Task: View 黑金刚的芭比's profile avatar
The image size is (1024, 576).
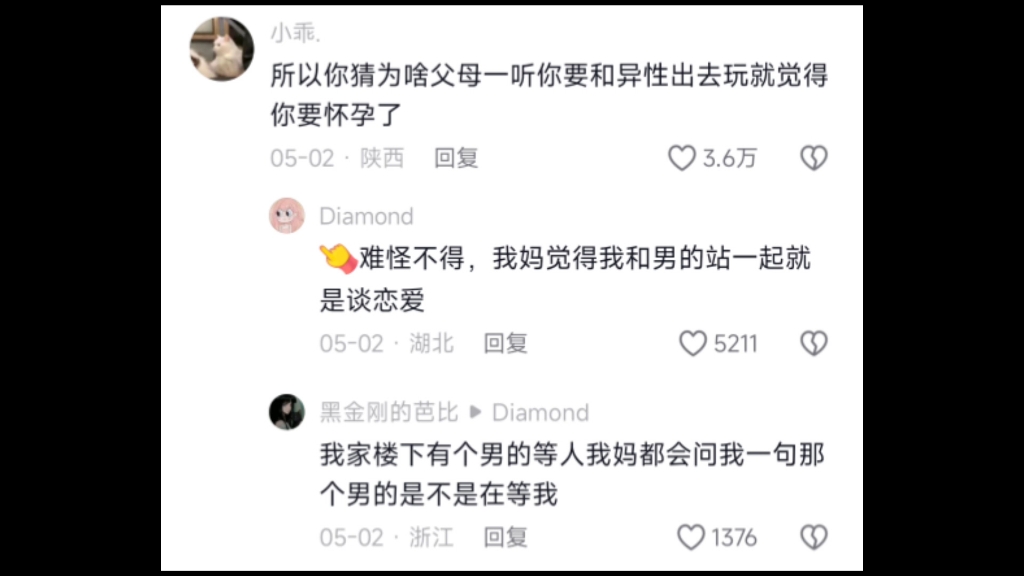Action: 287,411
